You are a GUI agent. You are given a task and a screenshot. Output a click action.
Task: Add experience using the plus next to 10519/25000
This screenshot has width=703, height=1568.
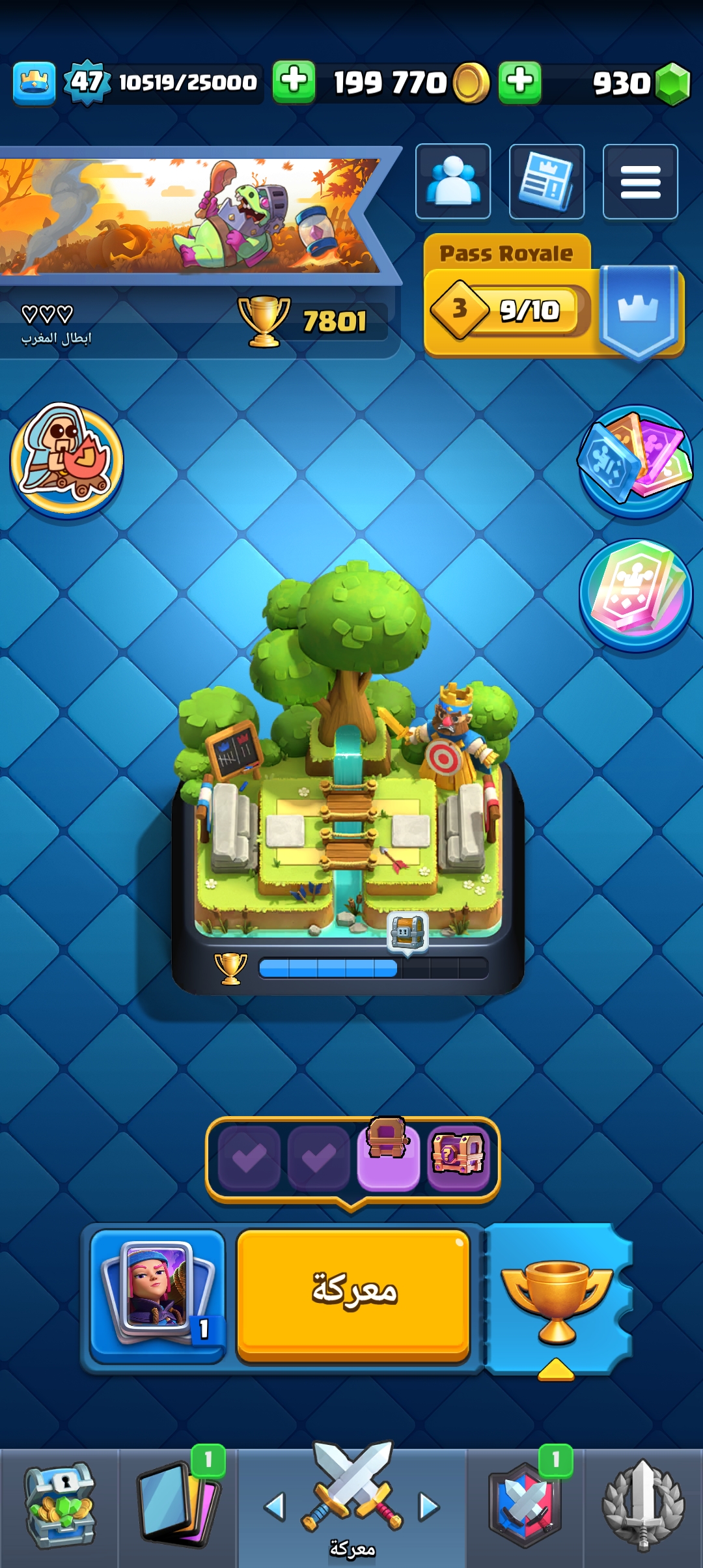click(294, 83)
